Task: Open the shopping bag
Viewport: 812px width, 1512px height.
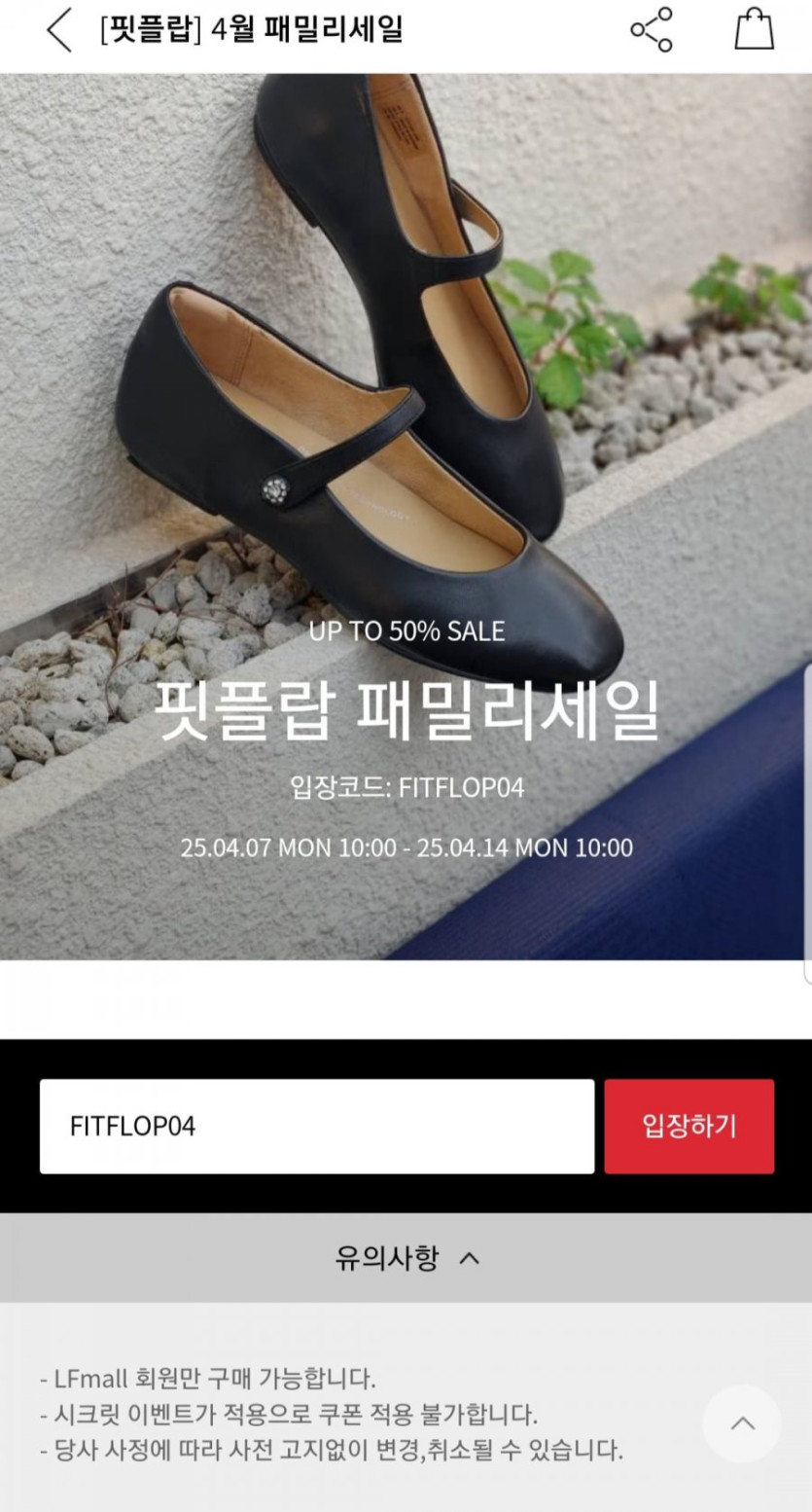Action: tap(754, 30)
